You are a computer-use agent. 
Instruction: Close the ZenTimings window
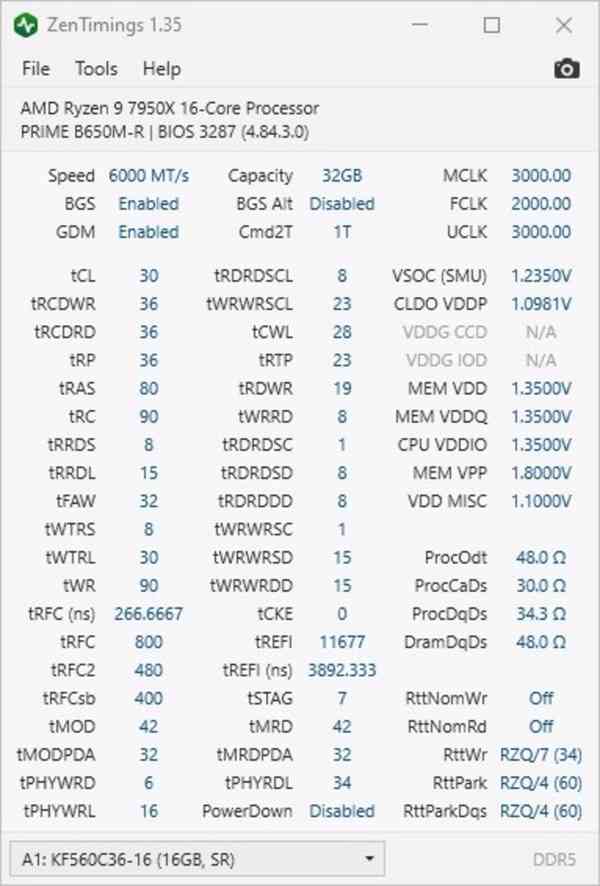click(564, 25)
